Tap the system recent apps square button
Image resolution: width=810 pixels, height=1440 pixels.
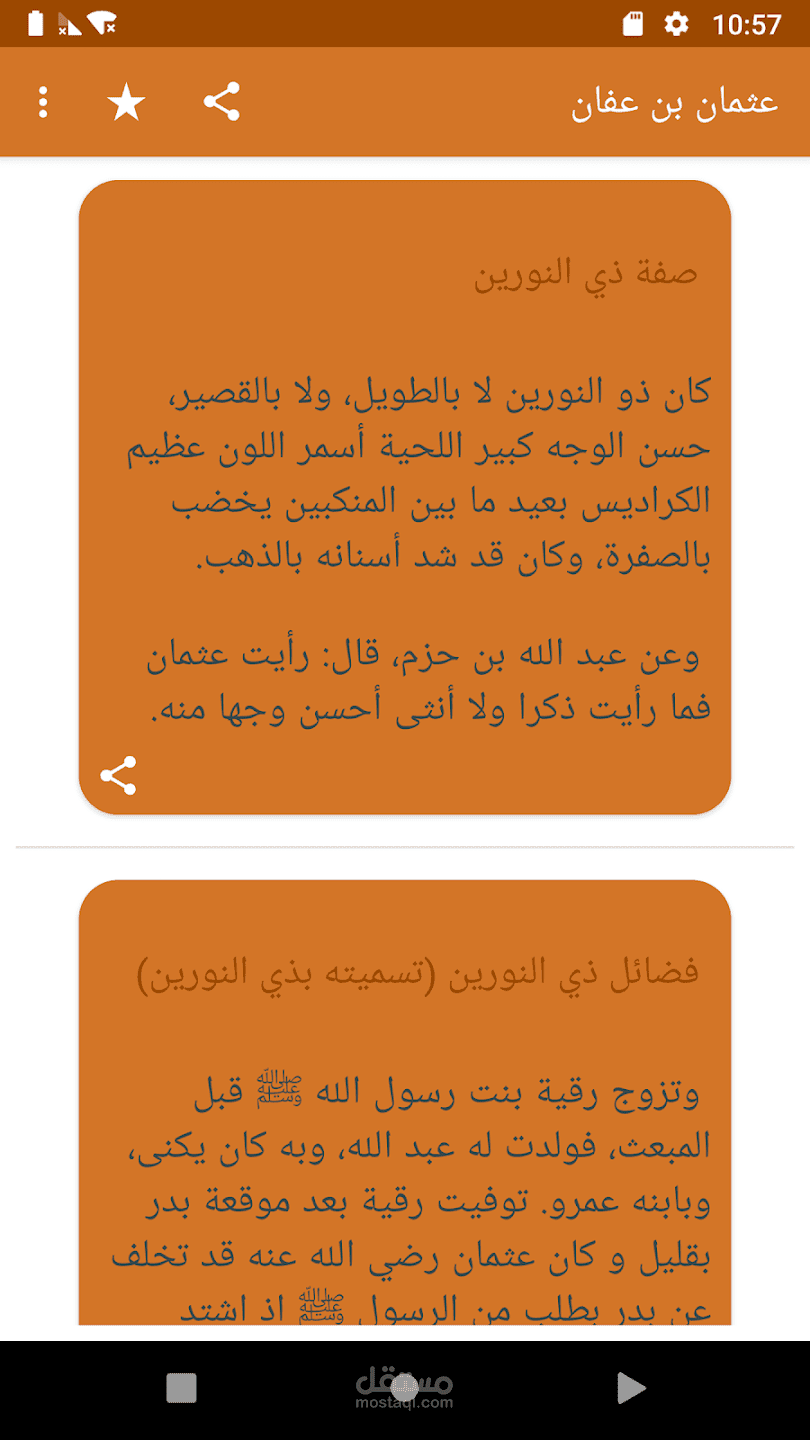pyautogui.click(x=181, y=1388)
